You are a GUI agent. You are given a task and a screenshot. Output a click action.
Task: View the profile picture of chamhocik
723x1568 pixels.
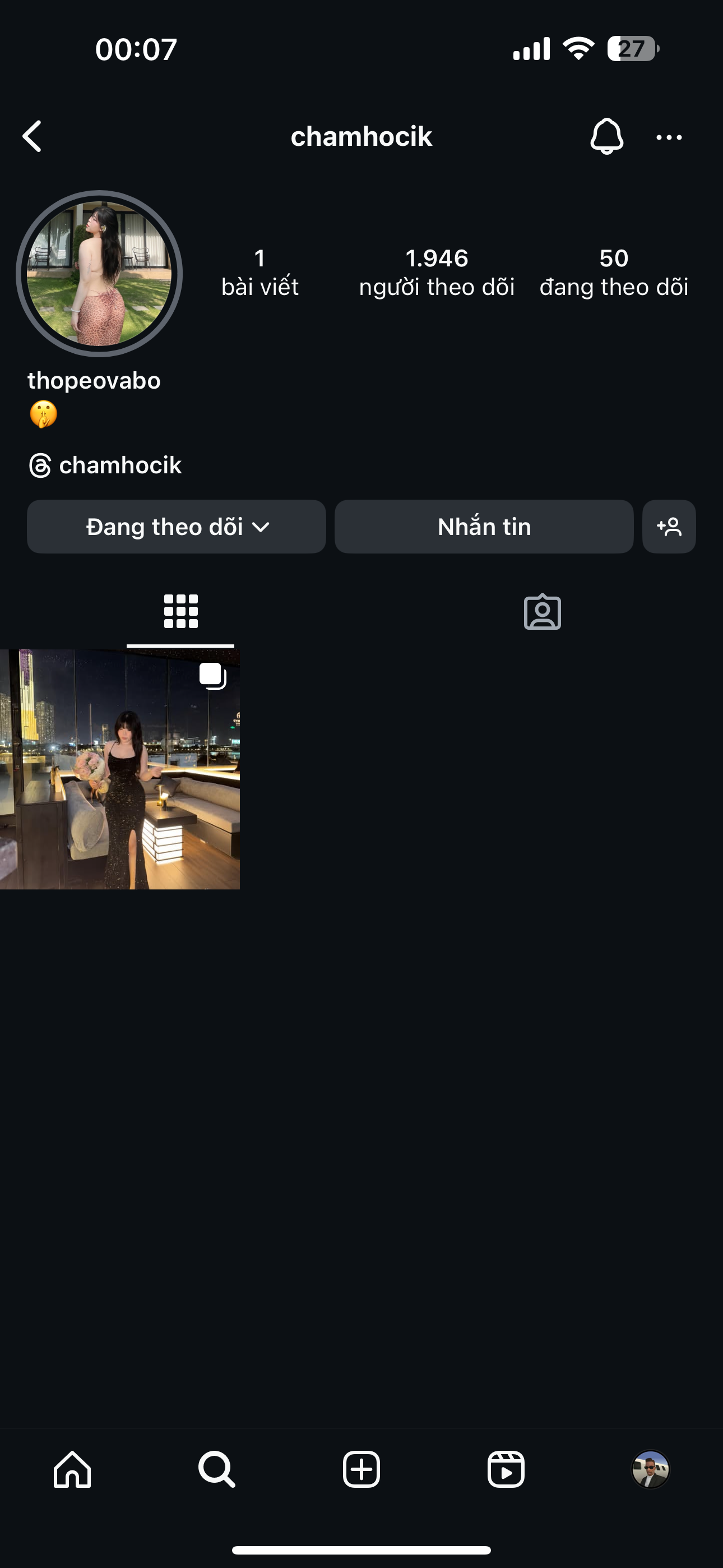(99, 273)
